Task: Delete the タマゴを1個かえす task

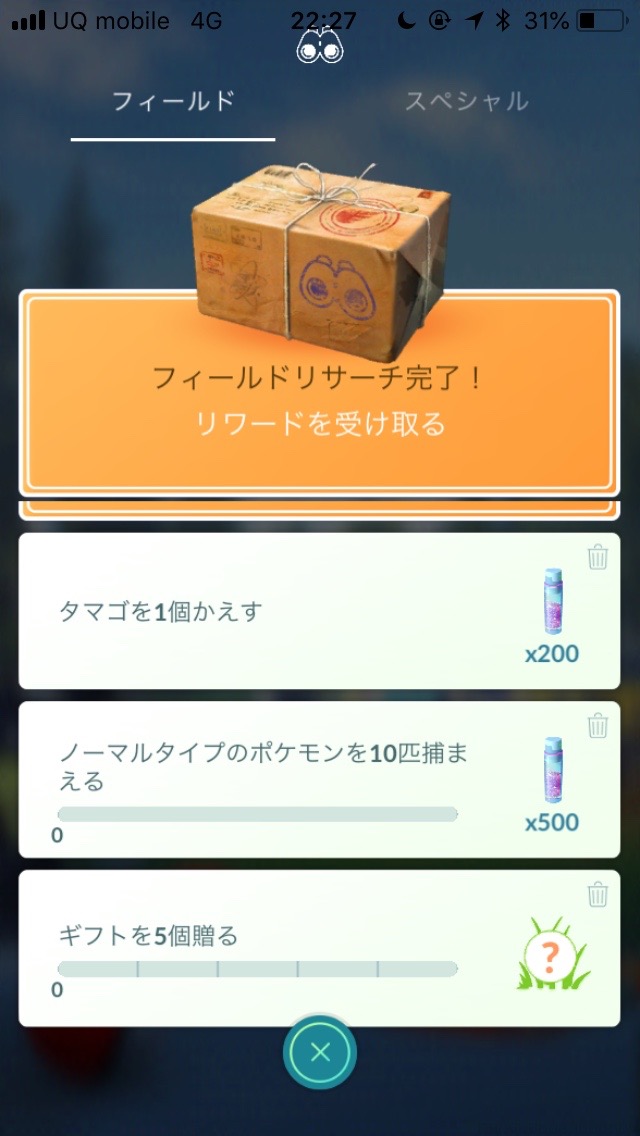Action: pos(597,558)
